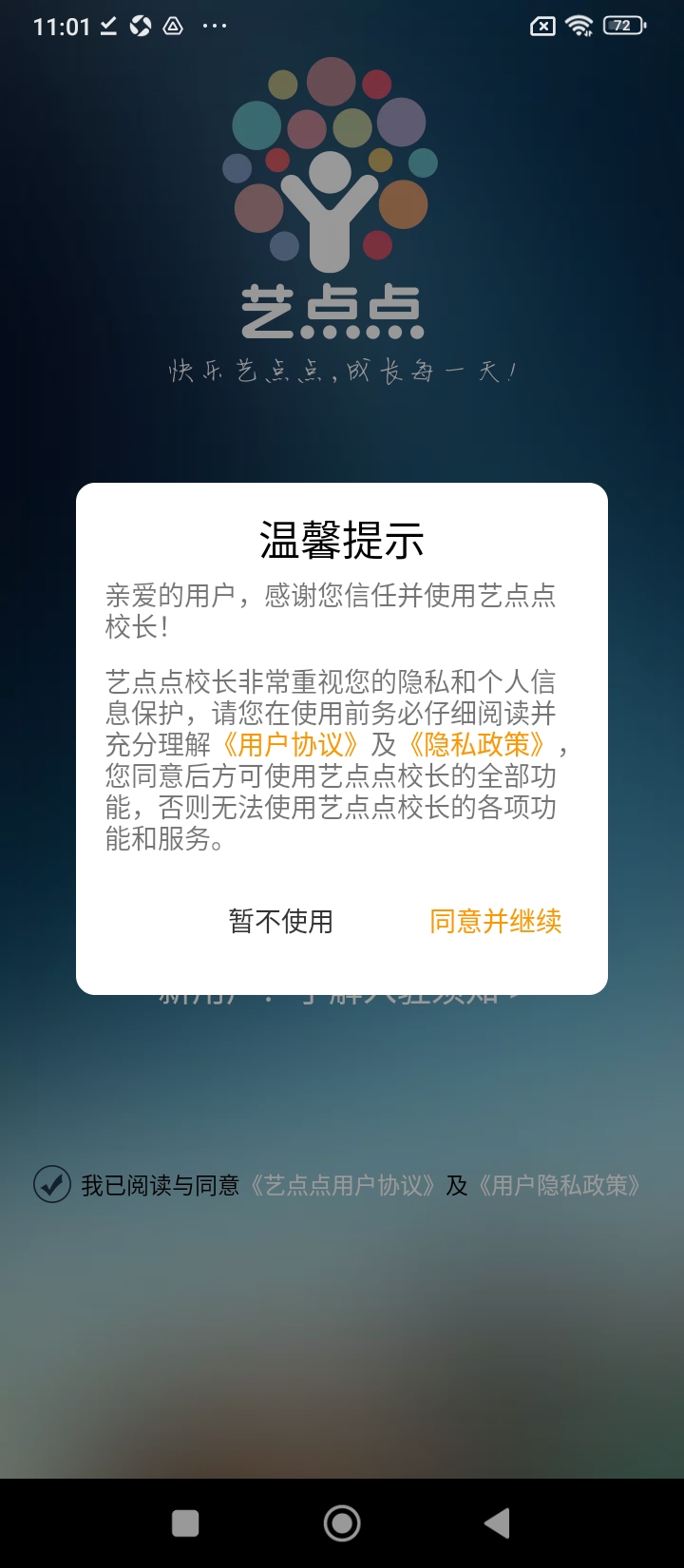Choose 暂不使用 to decline for now
The image size is (684, 1568).
281,921
